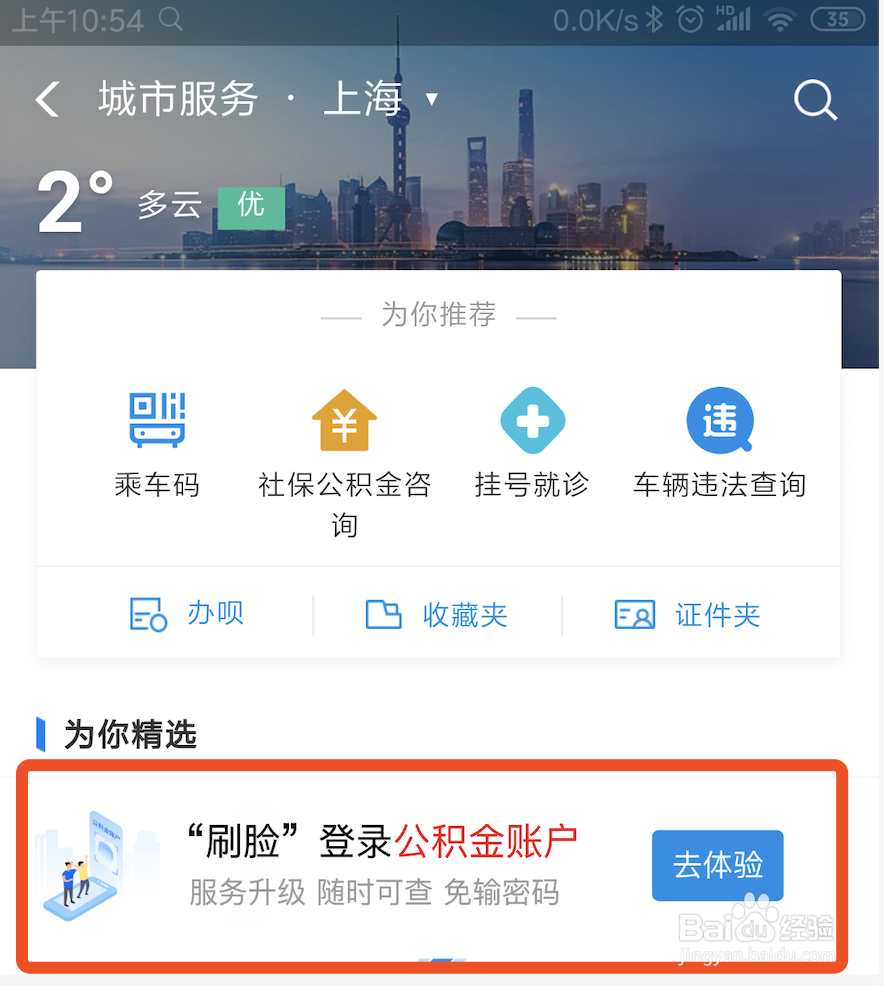884x986 pixels.
Task: Tap the battery level indicator
Action: click(x=836, y=19)
